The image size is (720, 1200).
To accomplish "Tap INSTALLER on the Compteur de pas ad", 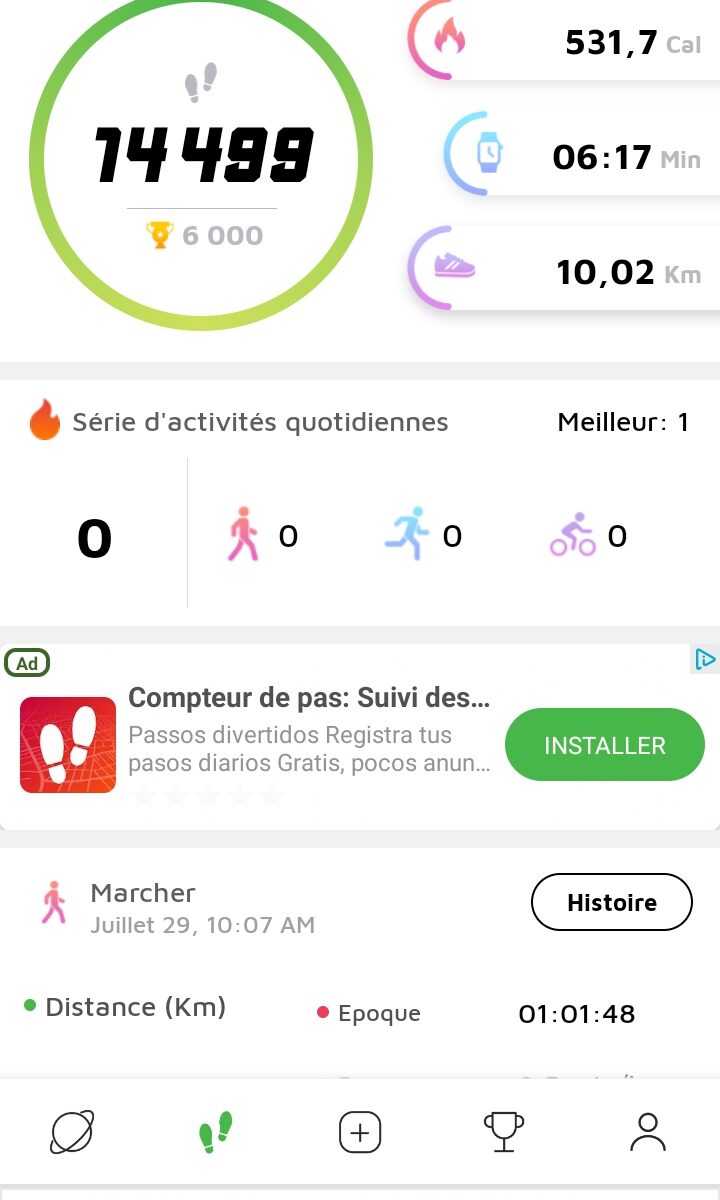I will [x=604, y=745].
